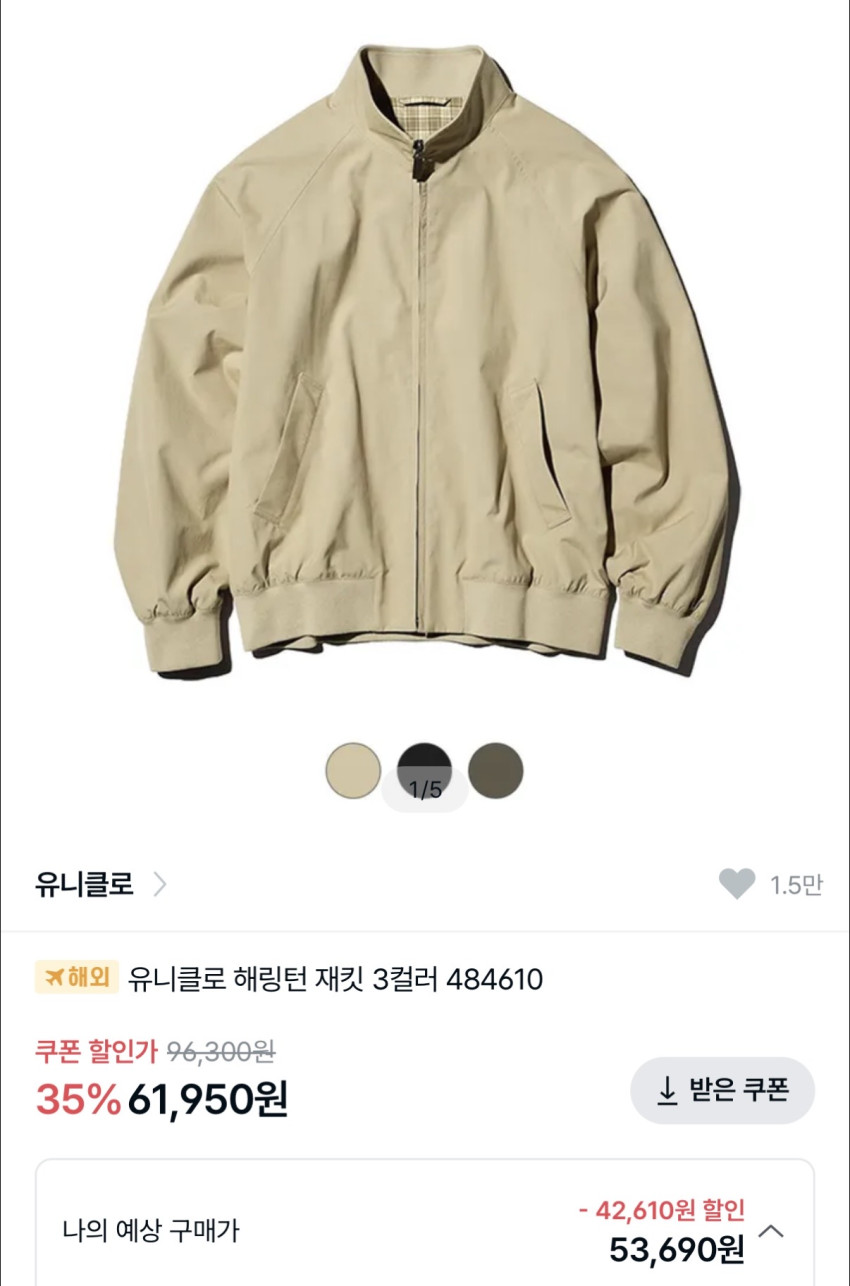Like this product with the heart icon

pos(737,884)
